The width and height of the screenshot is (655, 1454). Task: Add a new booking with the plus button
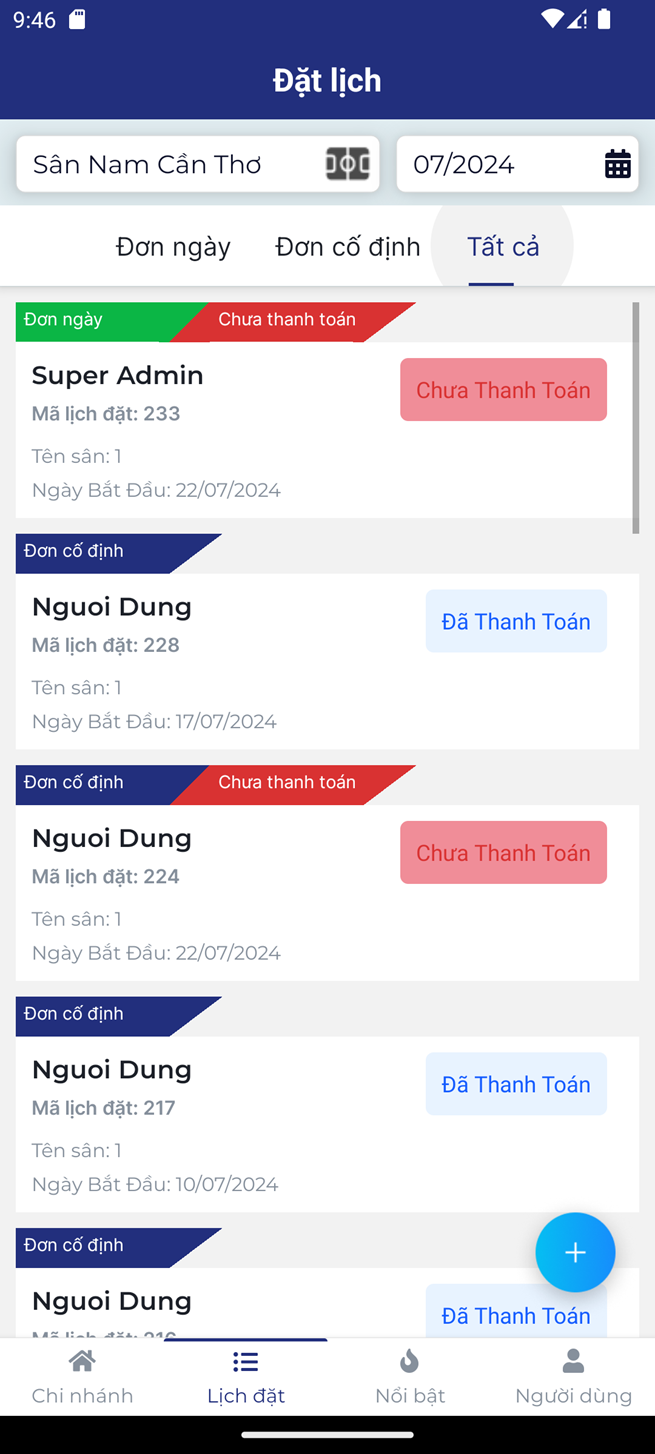pyautogui.click(x=575, y=1252)
